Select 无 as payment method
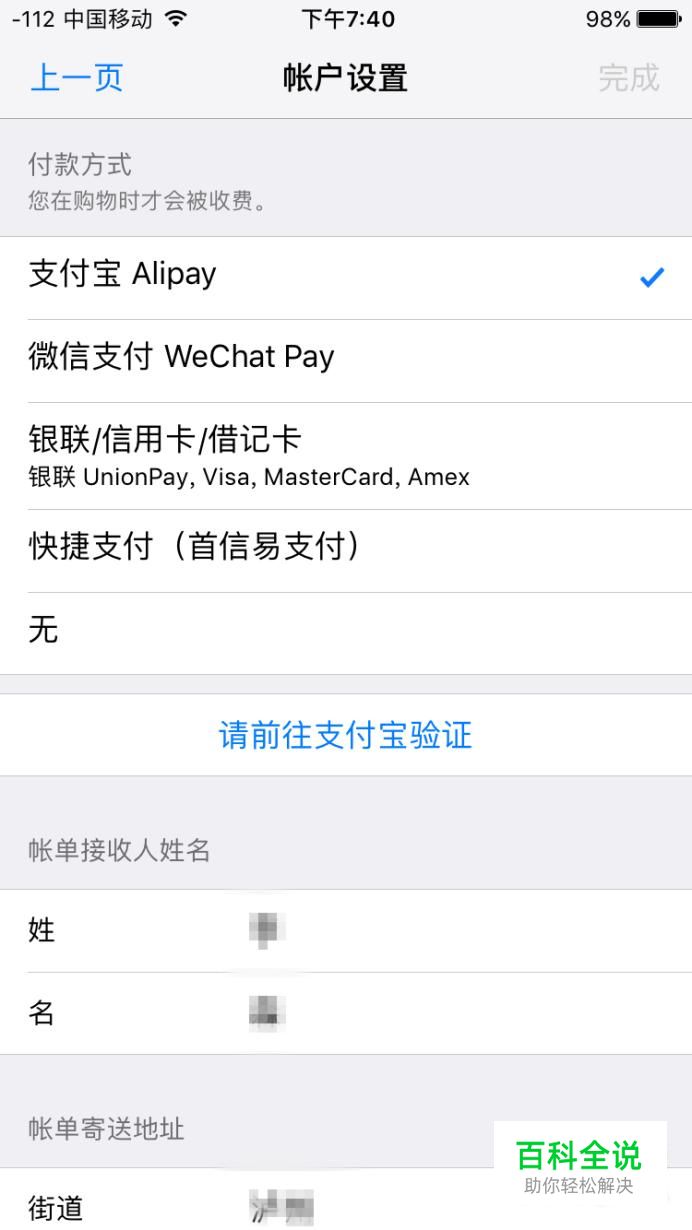Viewport: 692px width, 1230px height. click(346, 633)
